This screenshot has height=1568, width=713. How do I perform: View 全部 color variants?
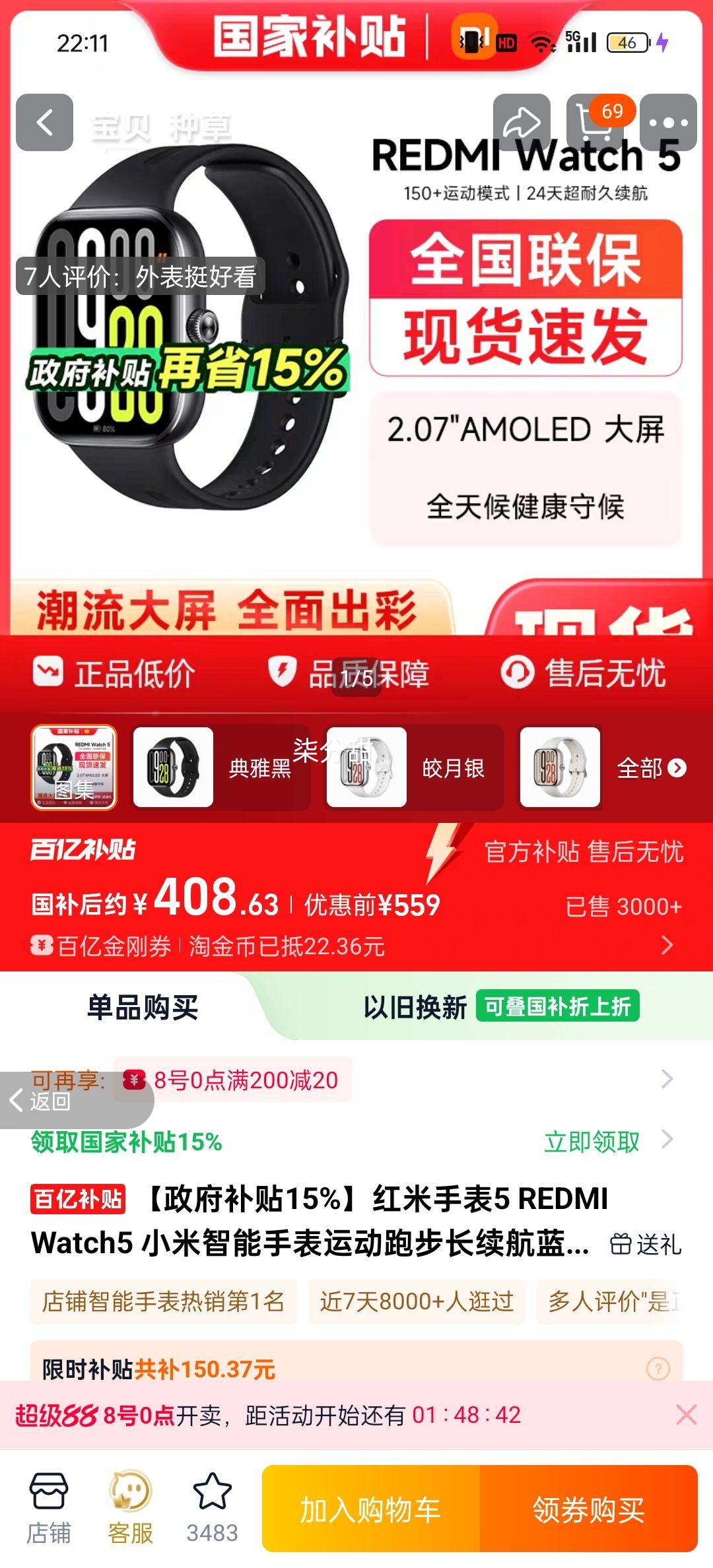651,768
